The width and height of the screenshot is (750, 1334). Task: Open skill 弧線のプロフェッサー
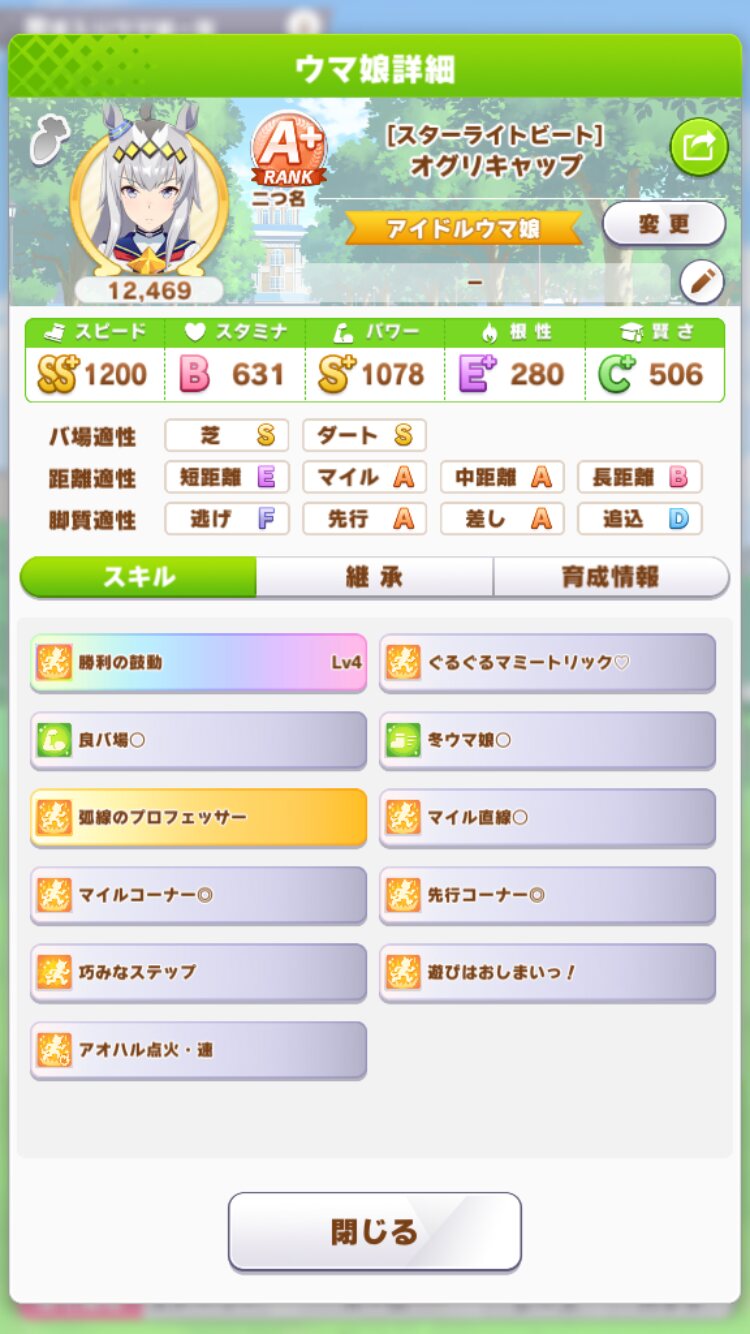pyautogui.click(x=199, y=817)
